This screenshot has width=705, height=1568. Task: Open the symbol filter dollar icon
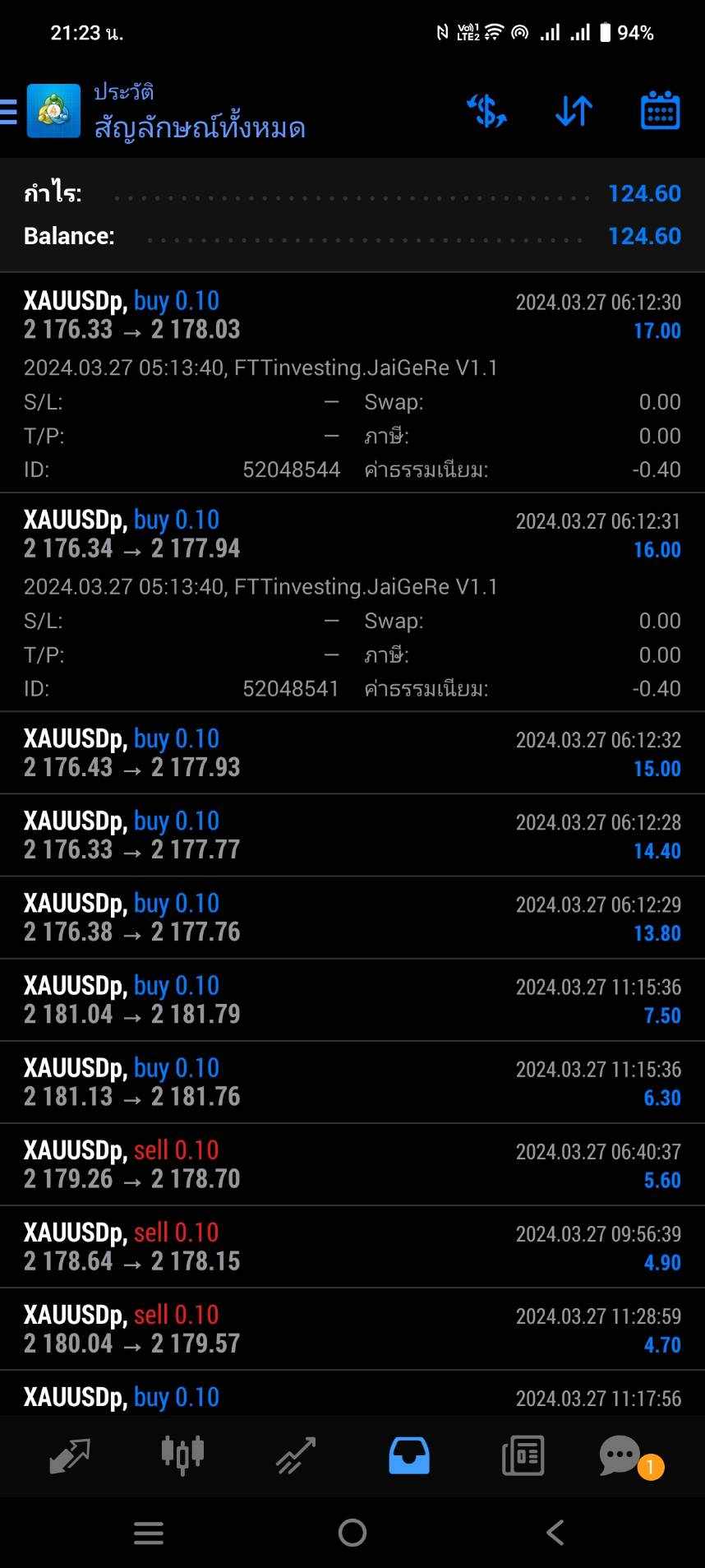click(x=486, y=111)
